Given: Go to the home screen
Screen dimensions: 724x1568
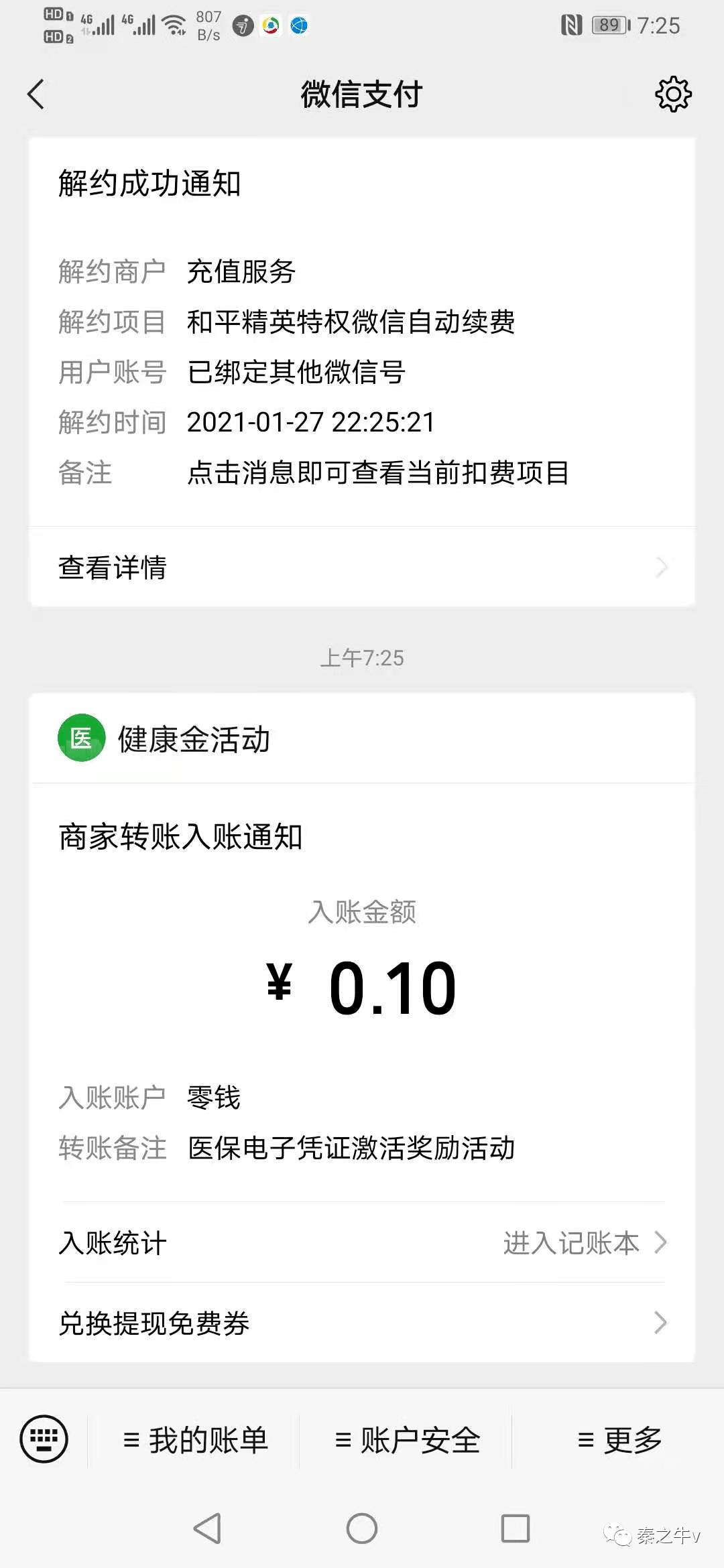Looking at the screenshot, I should (x=362, y=1528).
